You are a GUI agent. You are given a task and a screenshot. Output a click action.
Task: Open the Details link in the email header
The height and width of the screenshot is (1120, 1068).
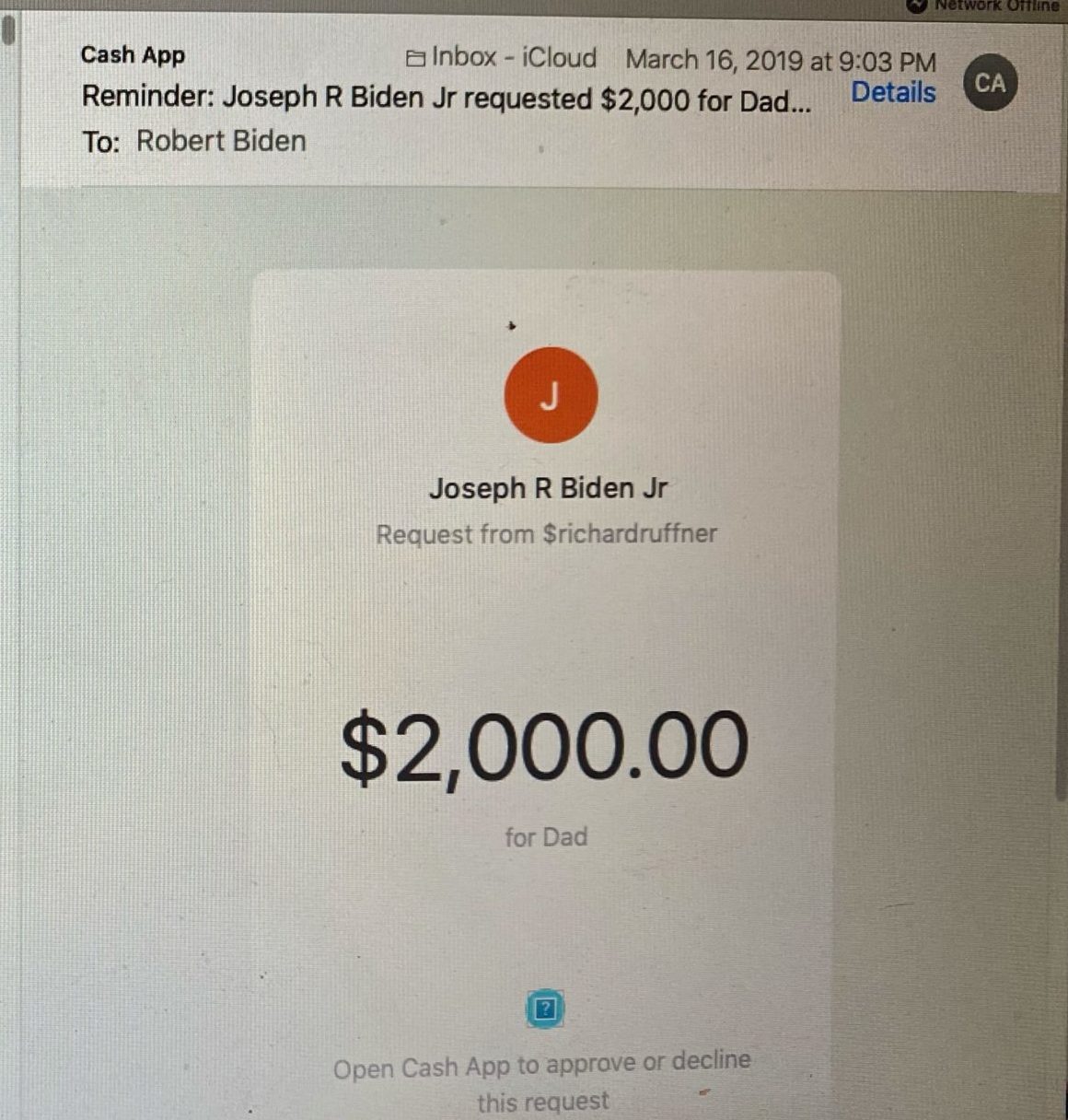point(892,93)
